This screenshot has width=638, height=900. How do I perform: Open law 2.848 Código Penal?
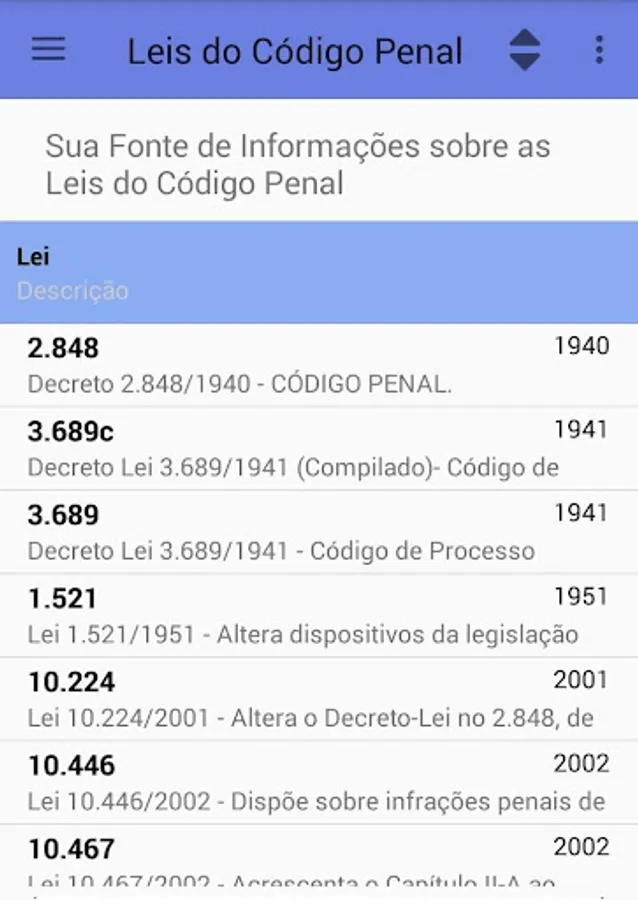tap(319, 365)
